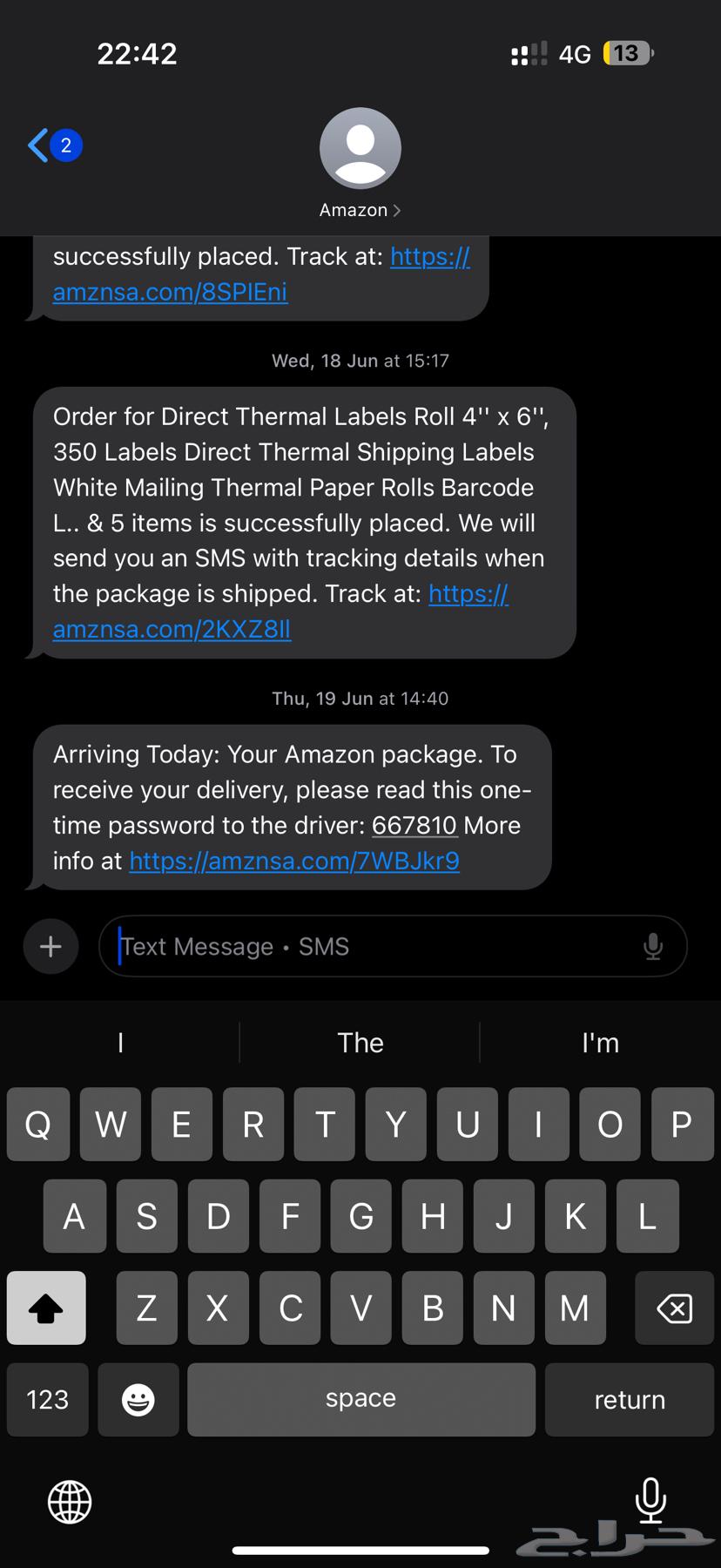The width and height of the screenshot is (721, 1568).
Task: Hit the return key
Action: click(x=630, y=1400)
